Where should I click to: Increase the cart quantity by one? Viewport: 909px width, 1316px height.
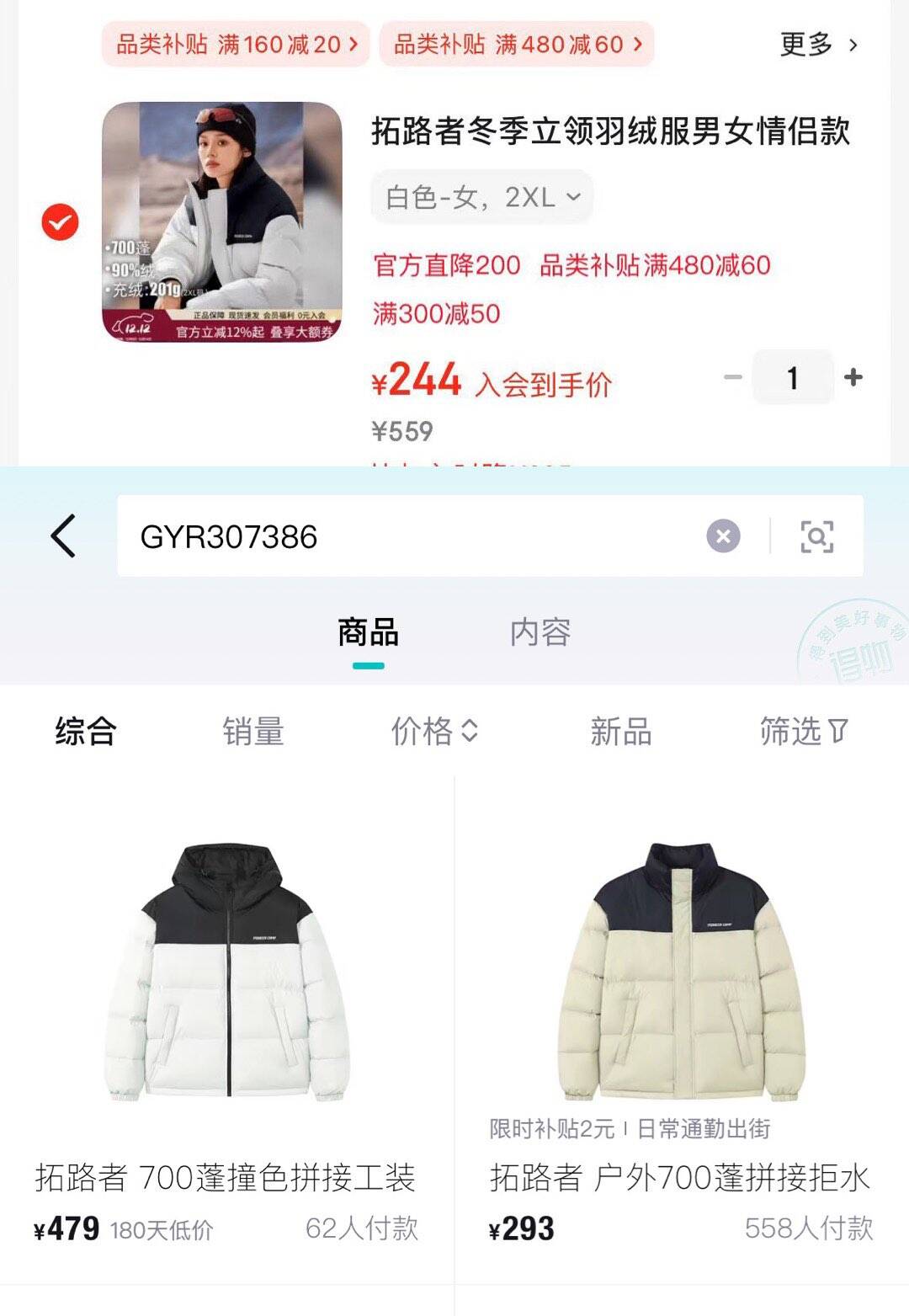(x=853, y=377)
